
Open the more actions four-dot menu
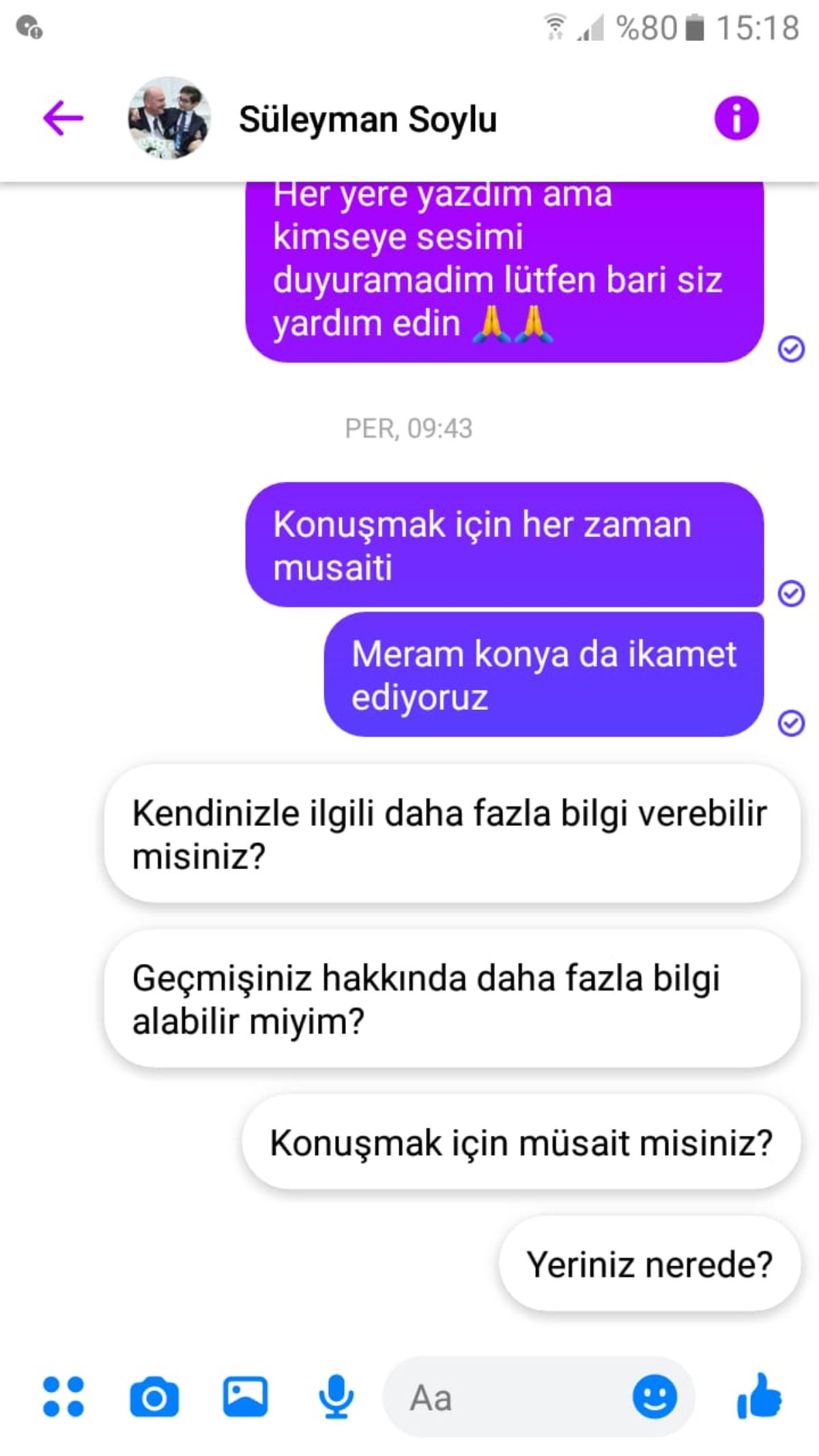click(63, 1397)
